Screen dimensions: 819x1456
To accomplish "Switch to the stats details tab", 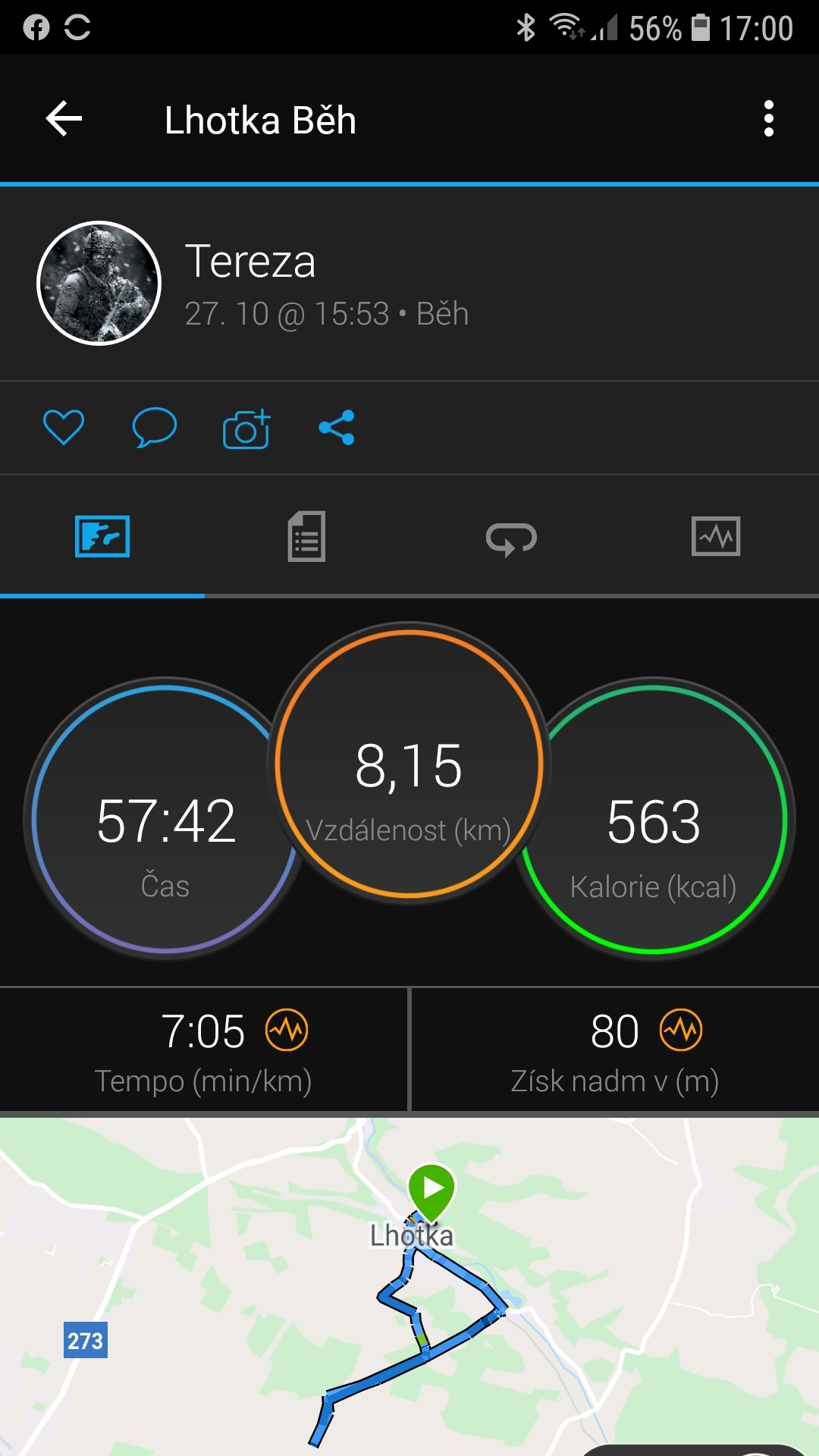I will pyautogui.click(x=306, y=536).
